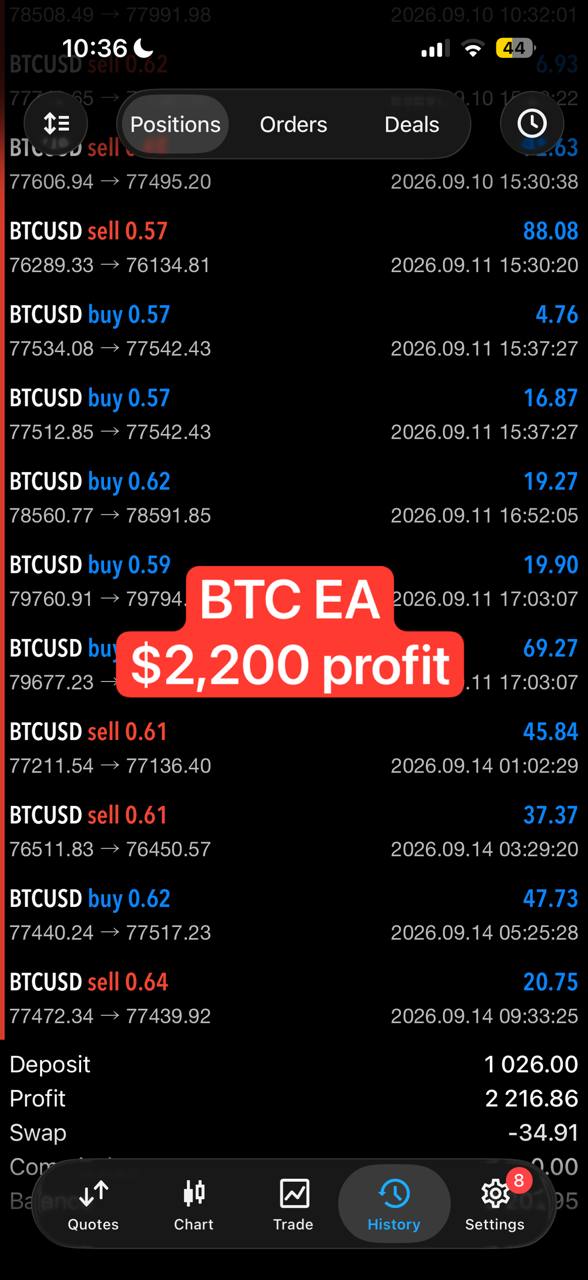Switch to the Trade tab
The height and width of the screenshot is (1280, 588).
pyautogui.click(x=294, y=1205)
